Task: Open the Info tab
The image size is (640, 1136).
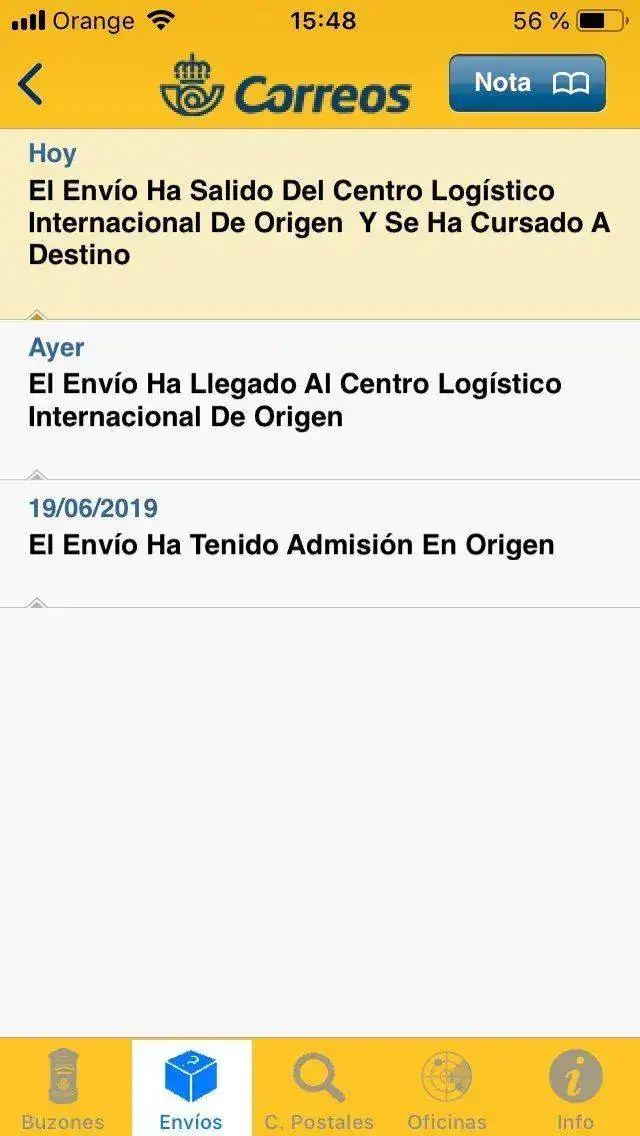Action: (575, 1088)
